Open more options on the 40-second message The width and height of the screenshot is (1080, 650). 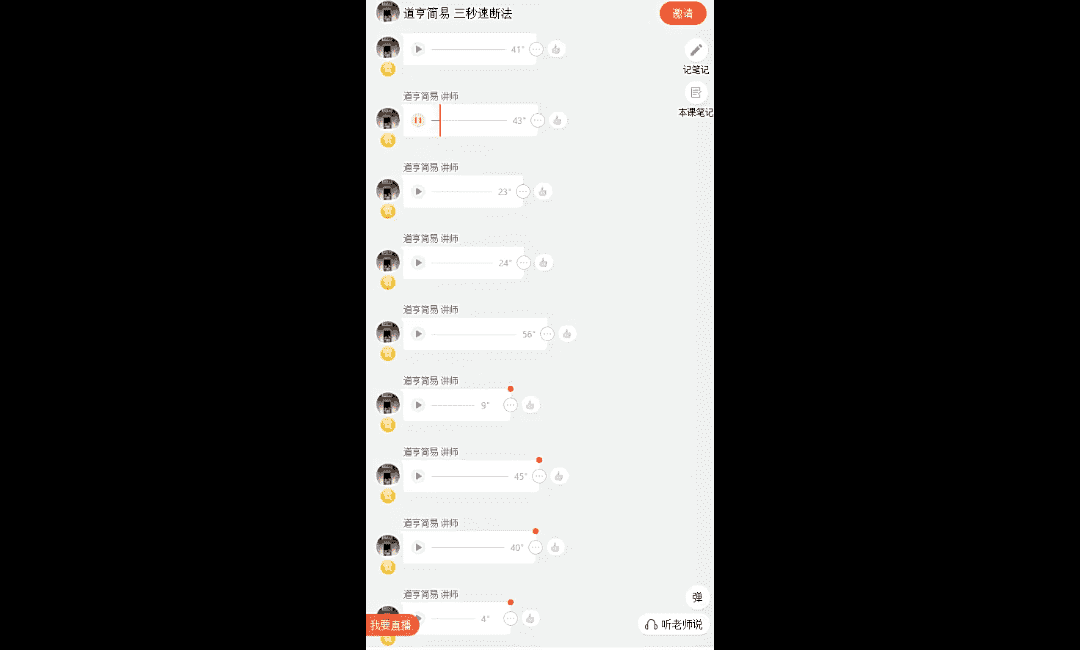click(x=535, y=547)
